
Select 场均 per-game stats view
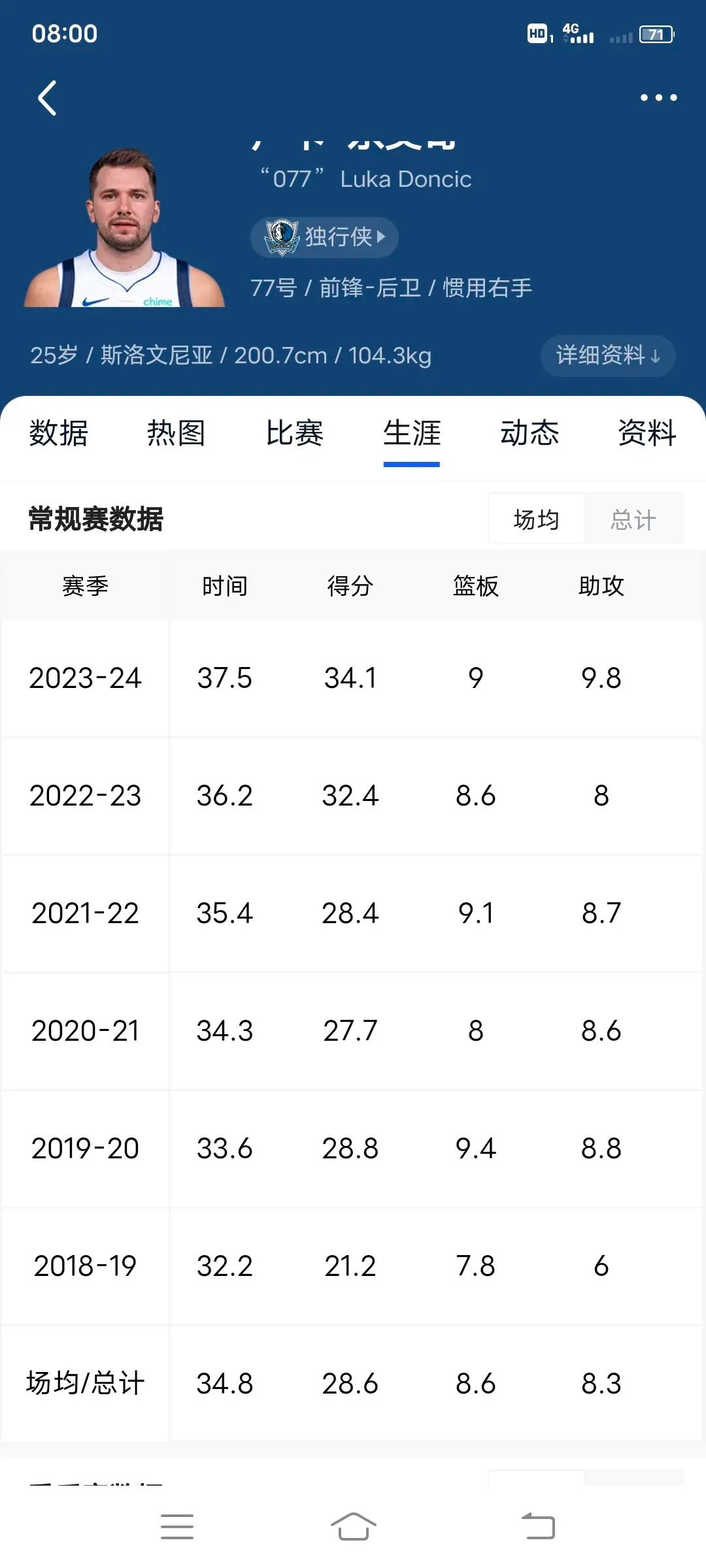[537, 519]
